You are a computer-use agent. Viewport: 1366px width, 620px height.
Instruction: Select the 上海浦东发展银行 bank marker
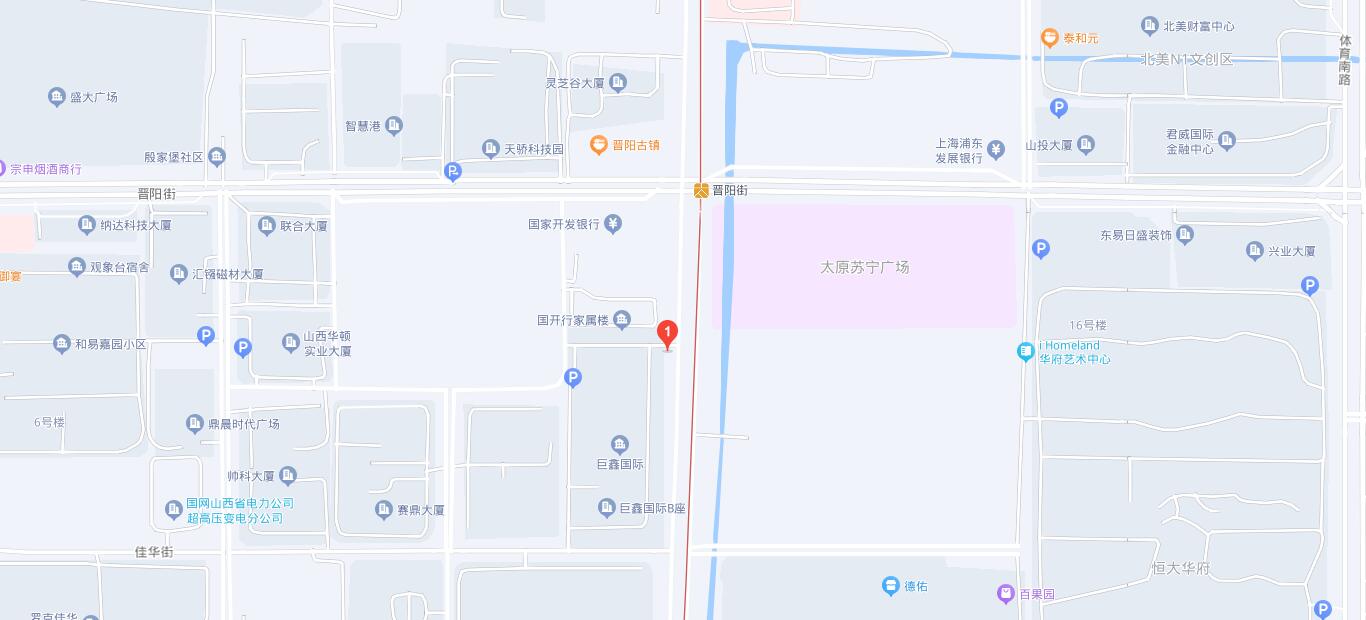pyautogui.click(x=996, y=150)
